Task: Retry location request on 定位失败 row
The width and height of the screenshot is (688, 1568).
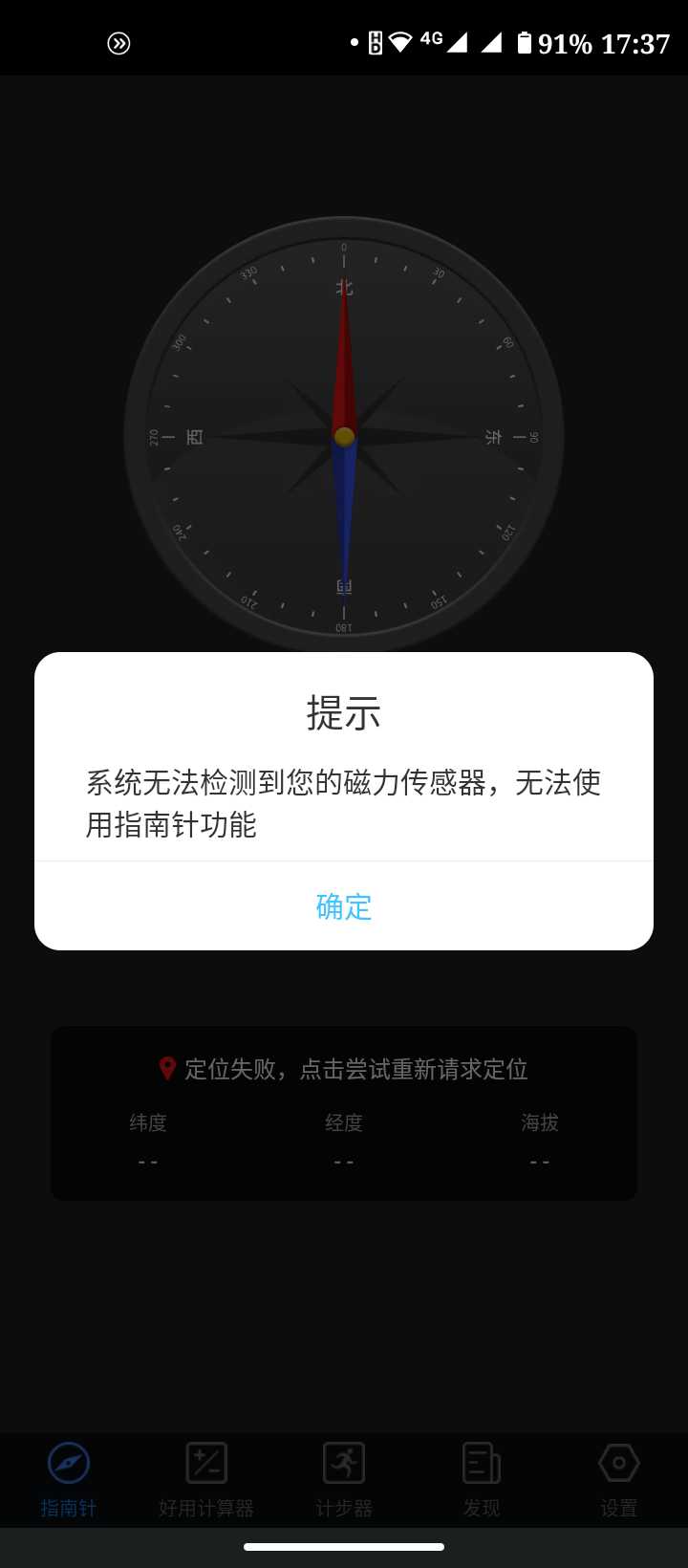Action: [x=344, y=1069]
